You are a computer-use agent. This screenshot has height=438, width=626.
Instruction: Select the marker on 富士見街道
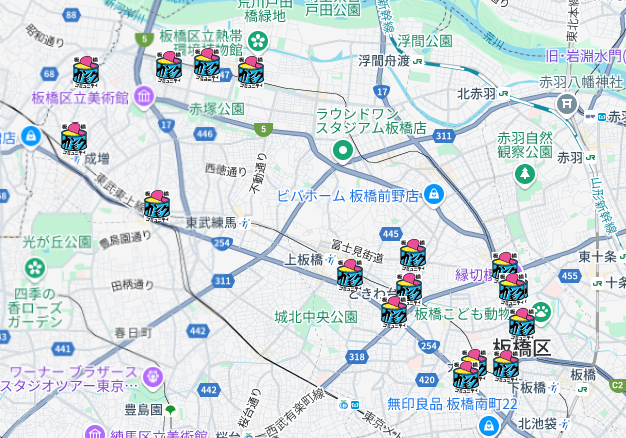point(412,254)
